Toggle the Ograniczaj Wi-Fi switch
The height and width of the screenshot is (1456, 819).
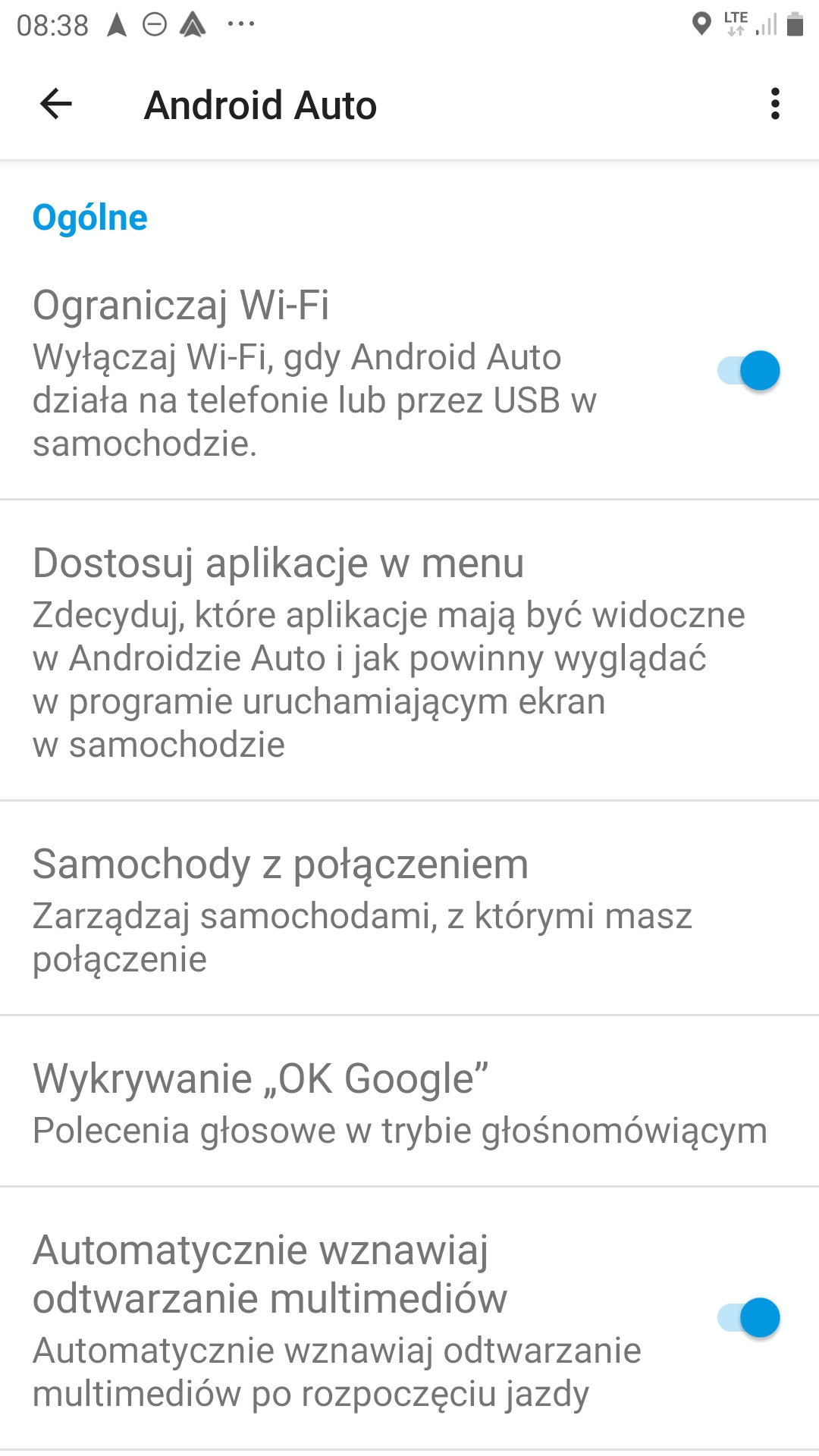pos(748,371)
